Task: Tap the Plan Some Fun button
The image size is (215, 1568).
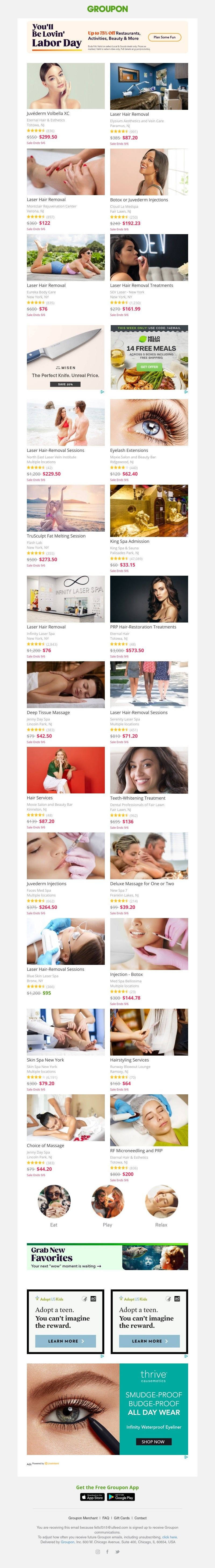Action: (x=164, y=37)
